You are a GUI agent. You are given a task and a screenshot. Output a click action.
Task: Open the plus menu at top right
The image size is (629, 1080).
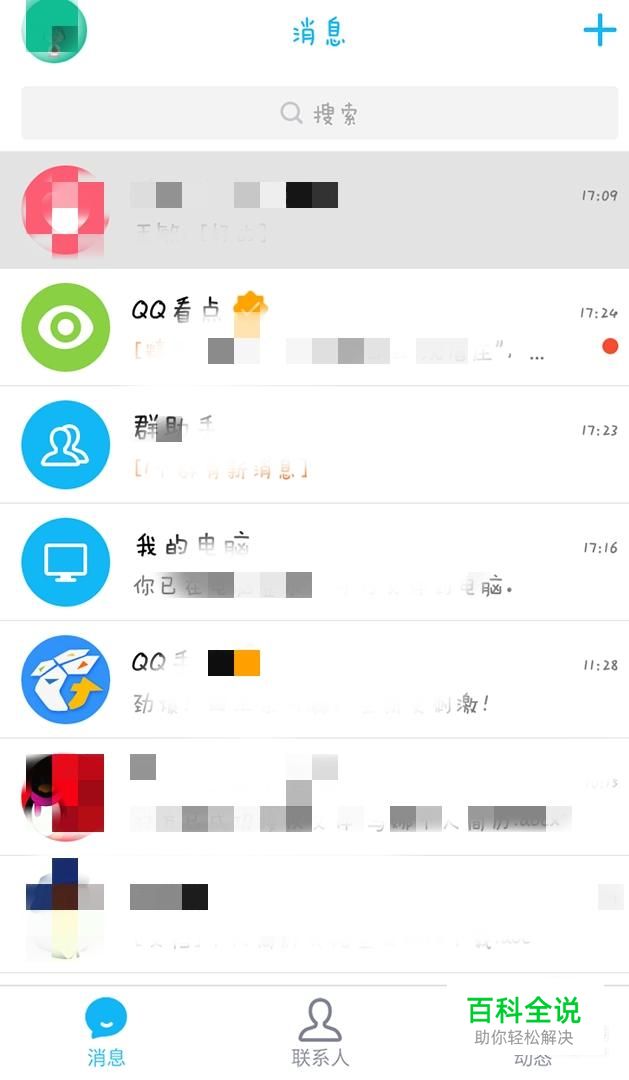pos(599,31)
